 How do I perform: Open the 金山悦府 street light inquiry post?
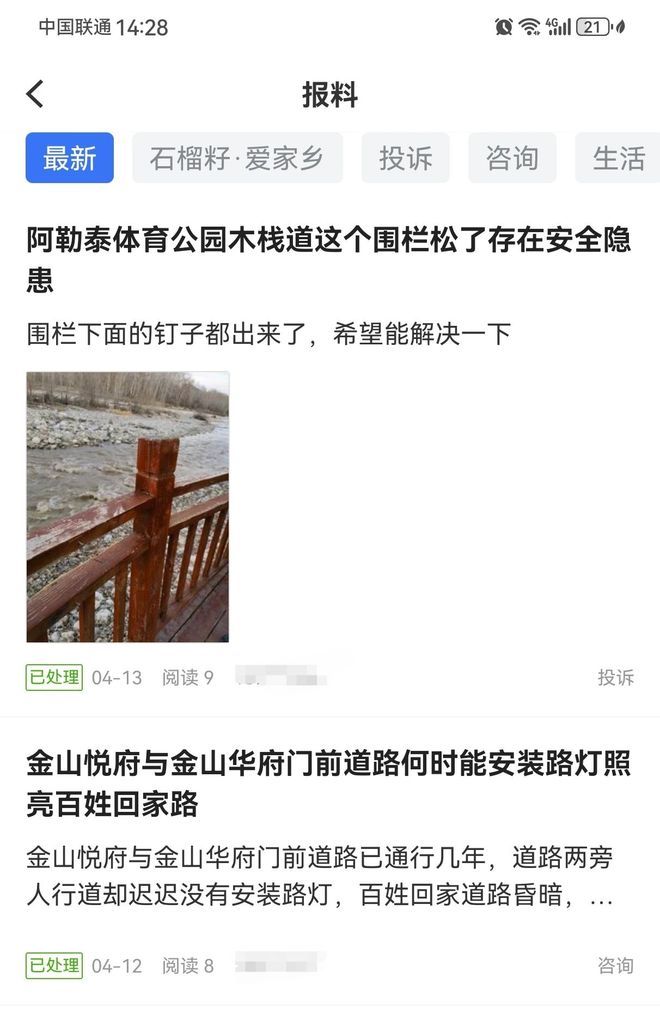point(328,784)
